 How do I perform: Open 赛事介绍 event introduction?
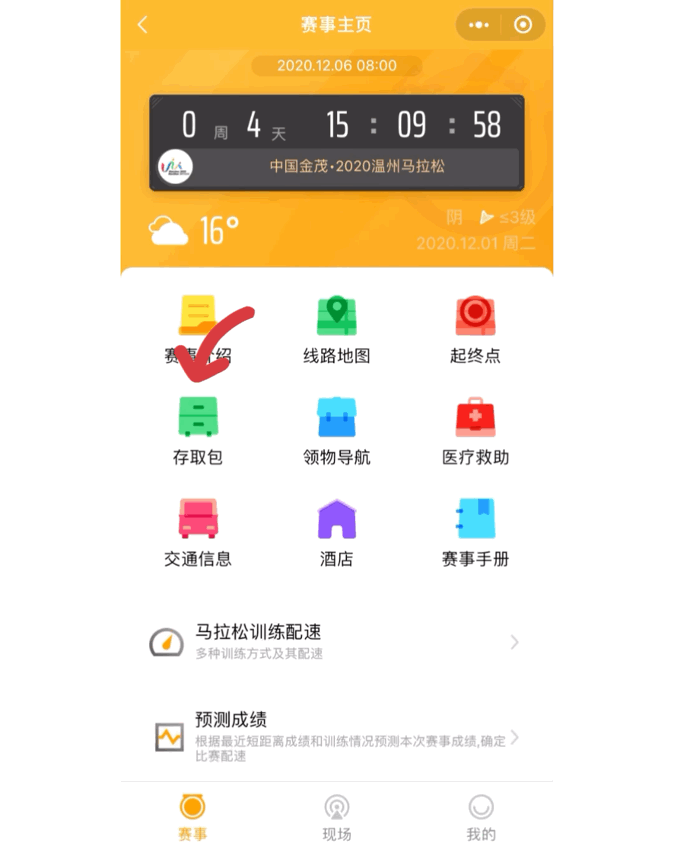(198, 330)
